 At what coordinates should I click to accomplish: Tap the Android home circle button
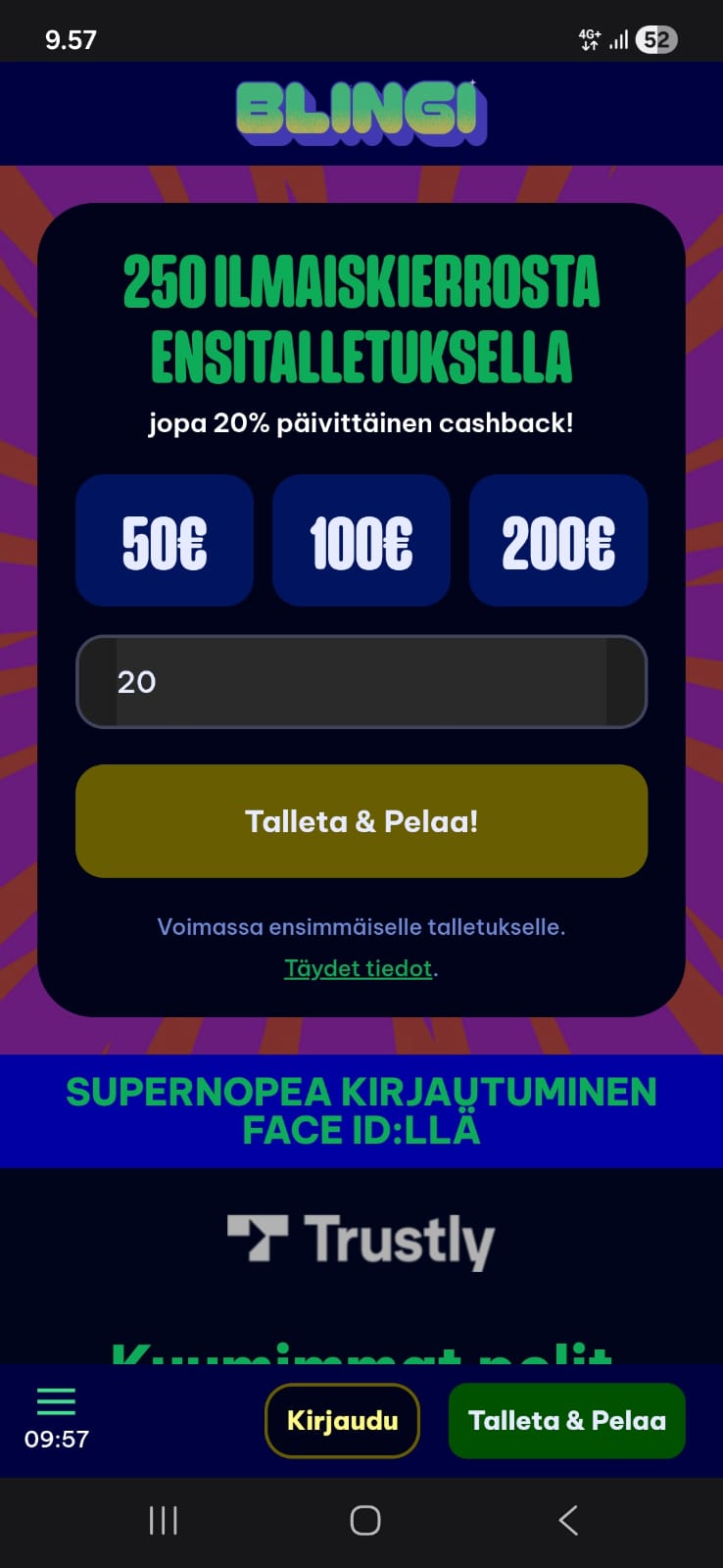363,1521
